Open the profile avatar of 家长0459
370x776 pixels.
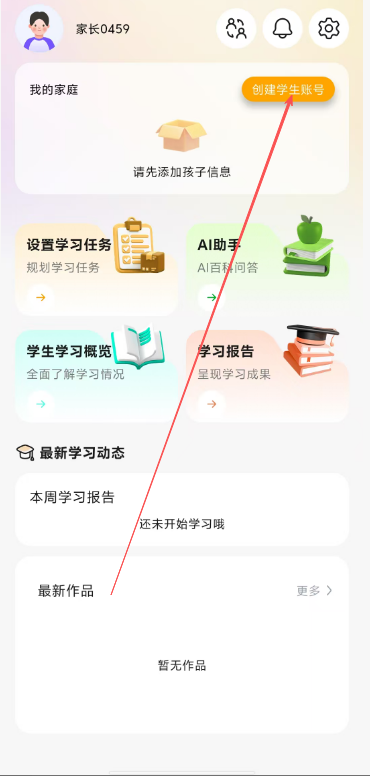coord(39,29)
